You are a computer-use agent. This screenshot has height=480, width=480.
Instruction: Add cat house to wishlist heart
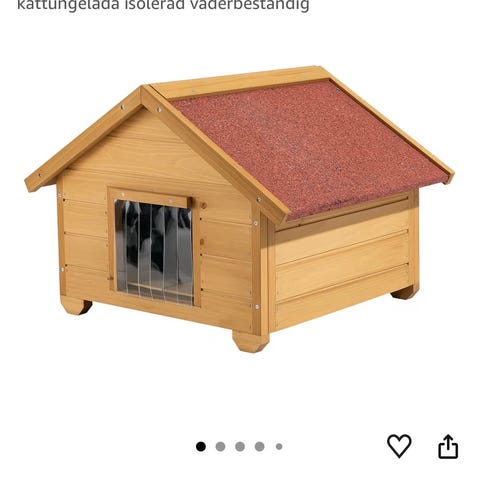(x=399, y=446)
